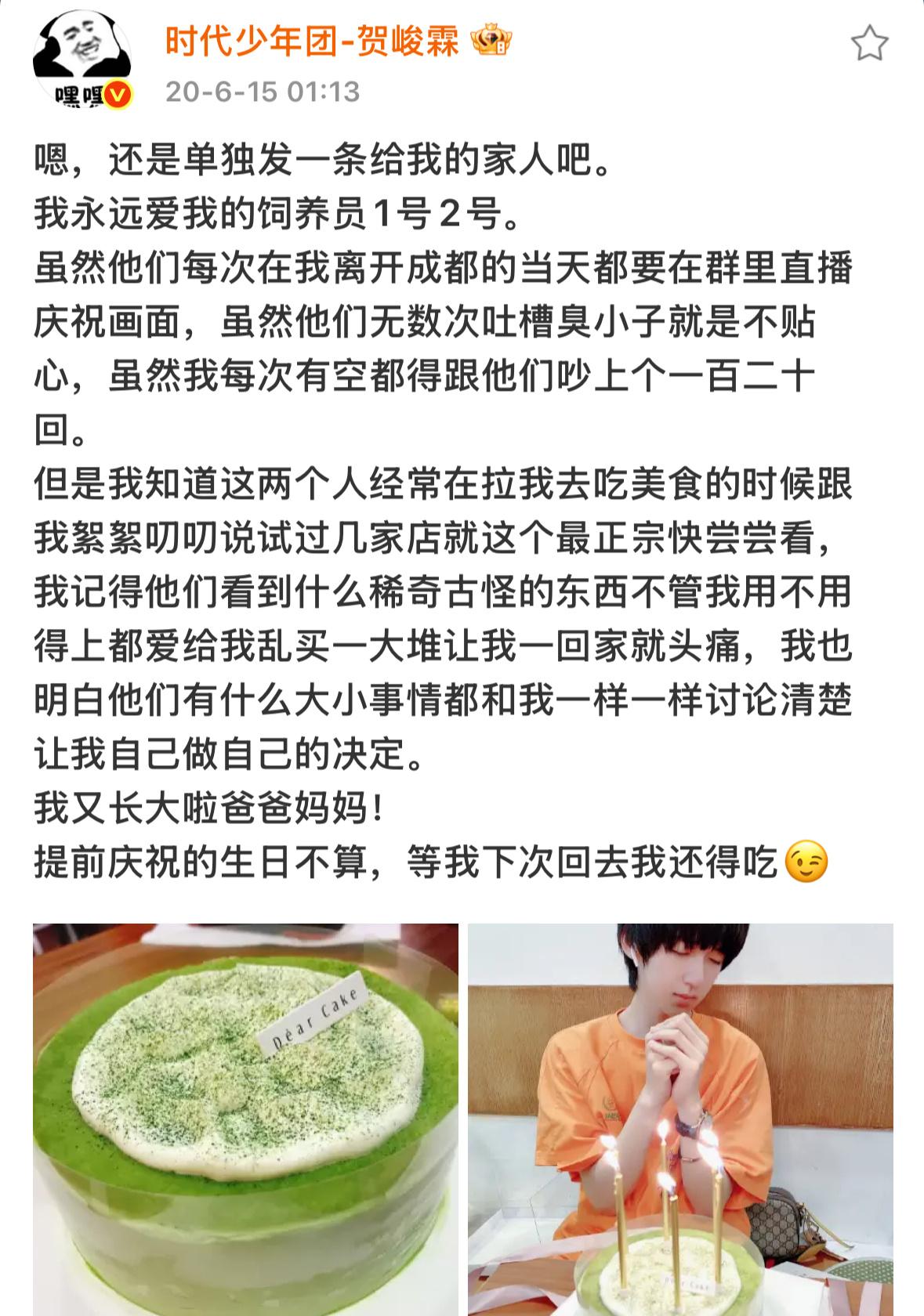Screen dimensions: 924x1316
Task: Favorite this post with the star icon
Action: pos(869,44)
